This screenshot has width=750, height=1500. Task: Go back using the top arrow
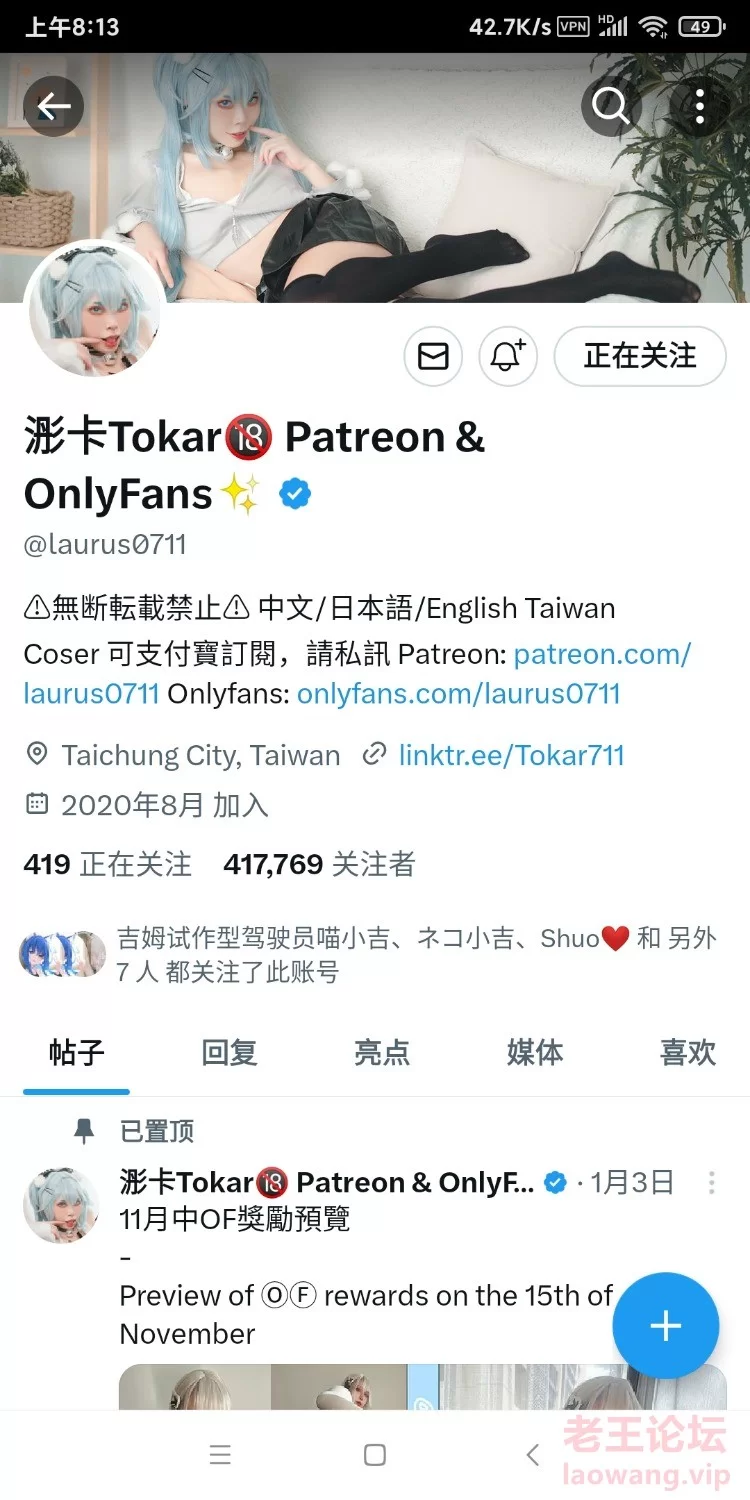(x=54, y=106)
